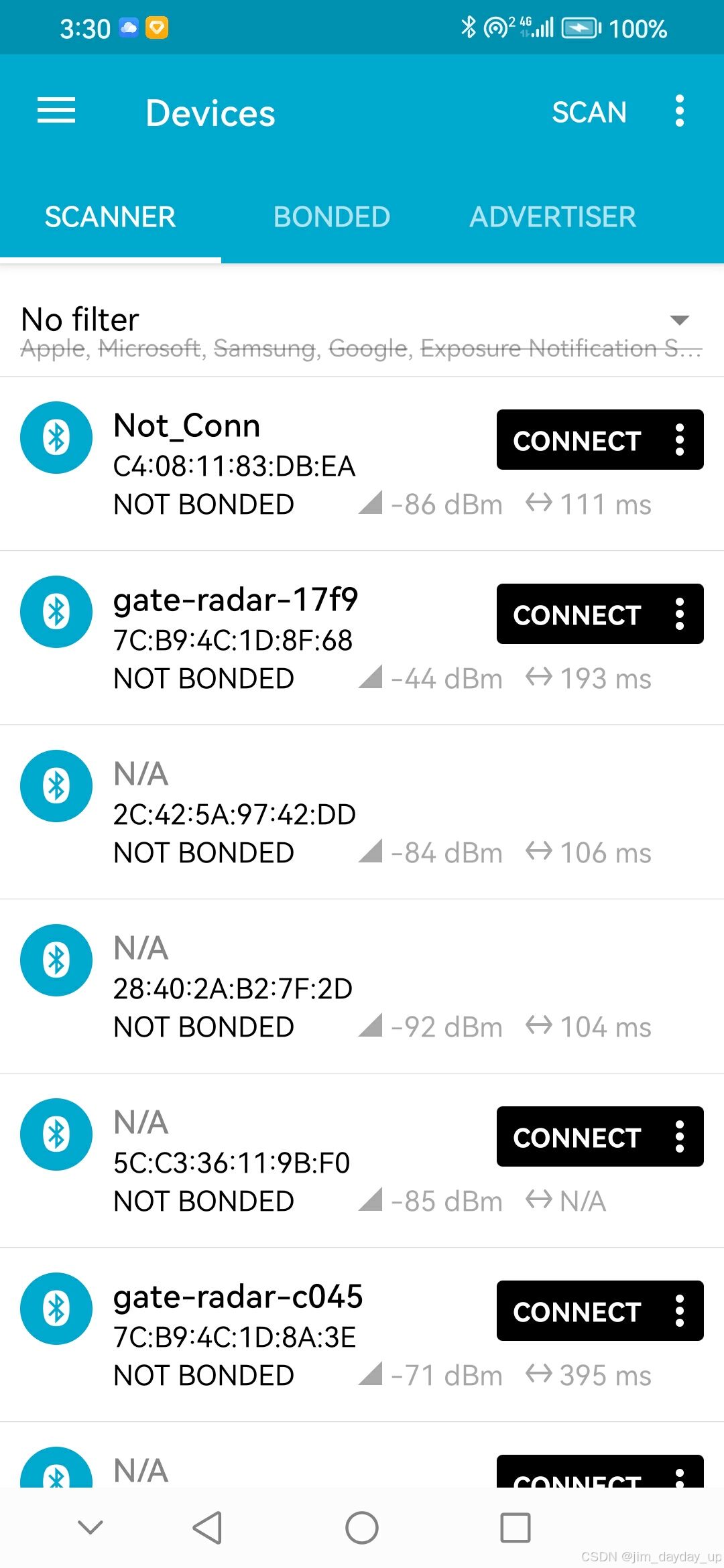The image size is (724, 1568).
Task: Expand the No filter panel
Action: coord(680,320)
